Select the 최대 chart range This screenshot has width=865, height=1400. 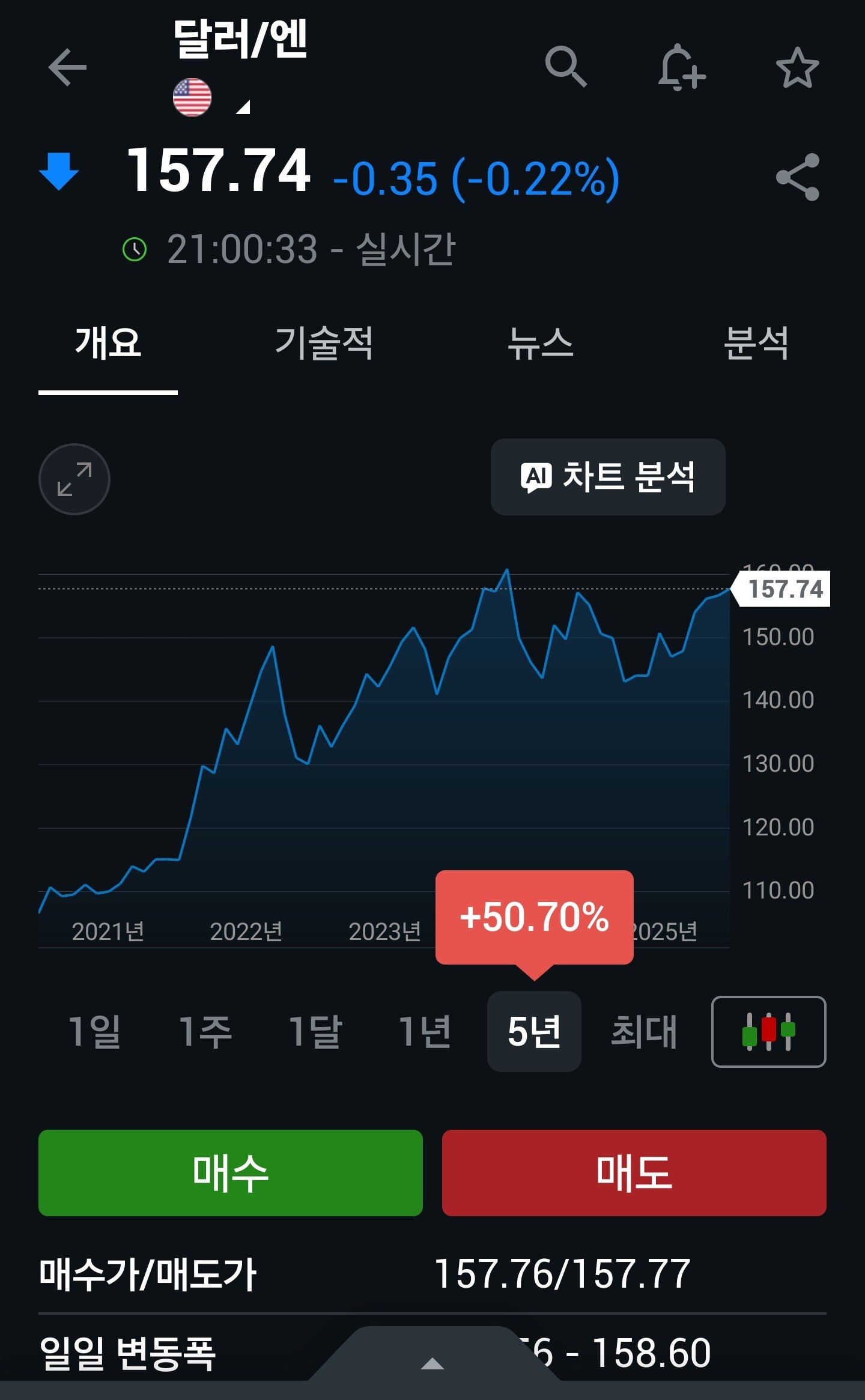(x=644, y=1031)
